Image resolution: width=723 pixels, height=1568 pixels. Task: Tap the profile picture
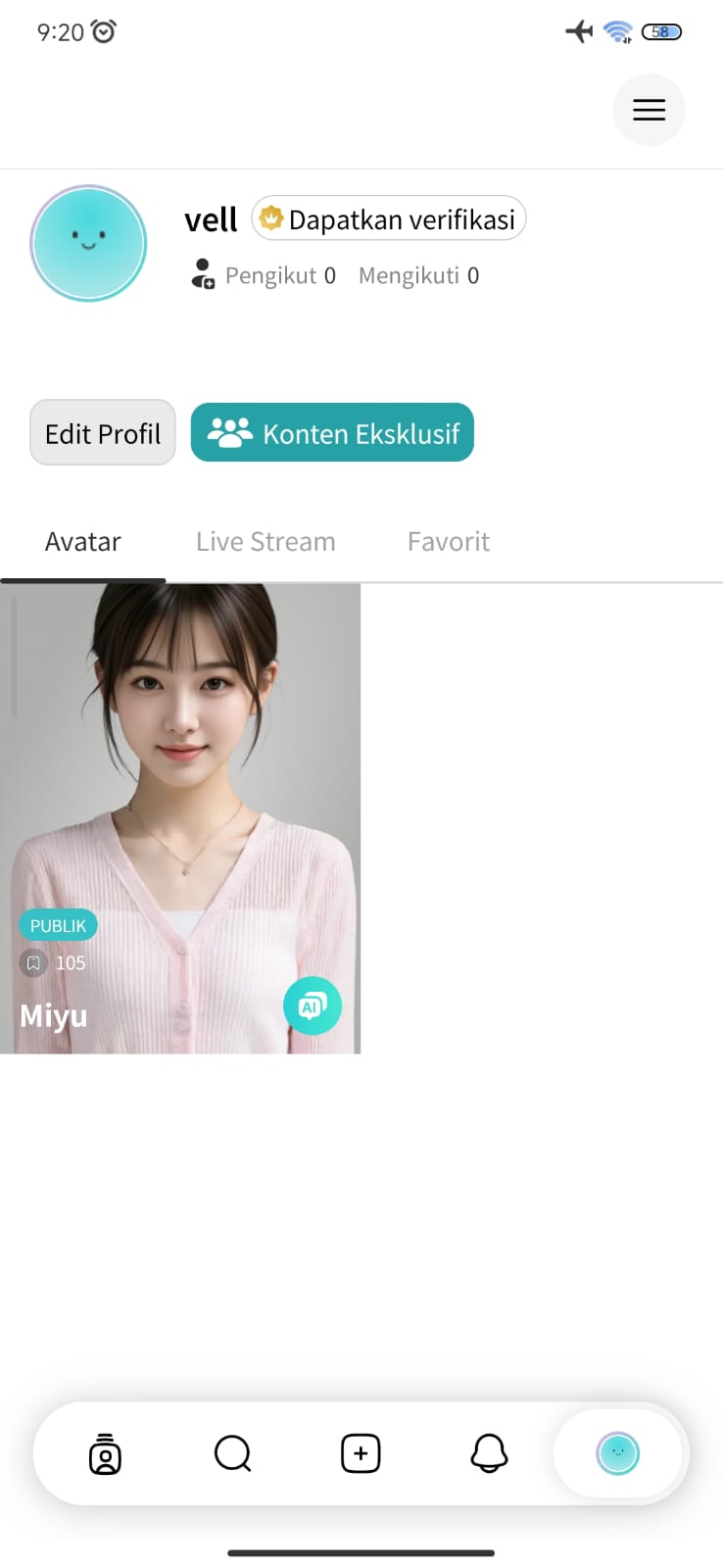coord(88,243)
